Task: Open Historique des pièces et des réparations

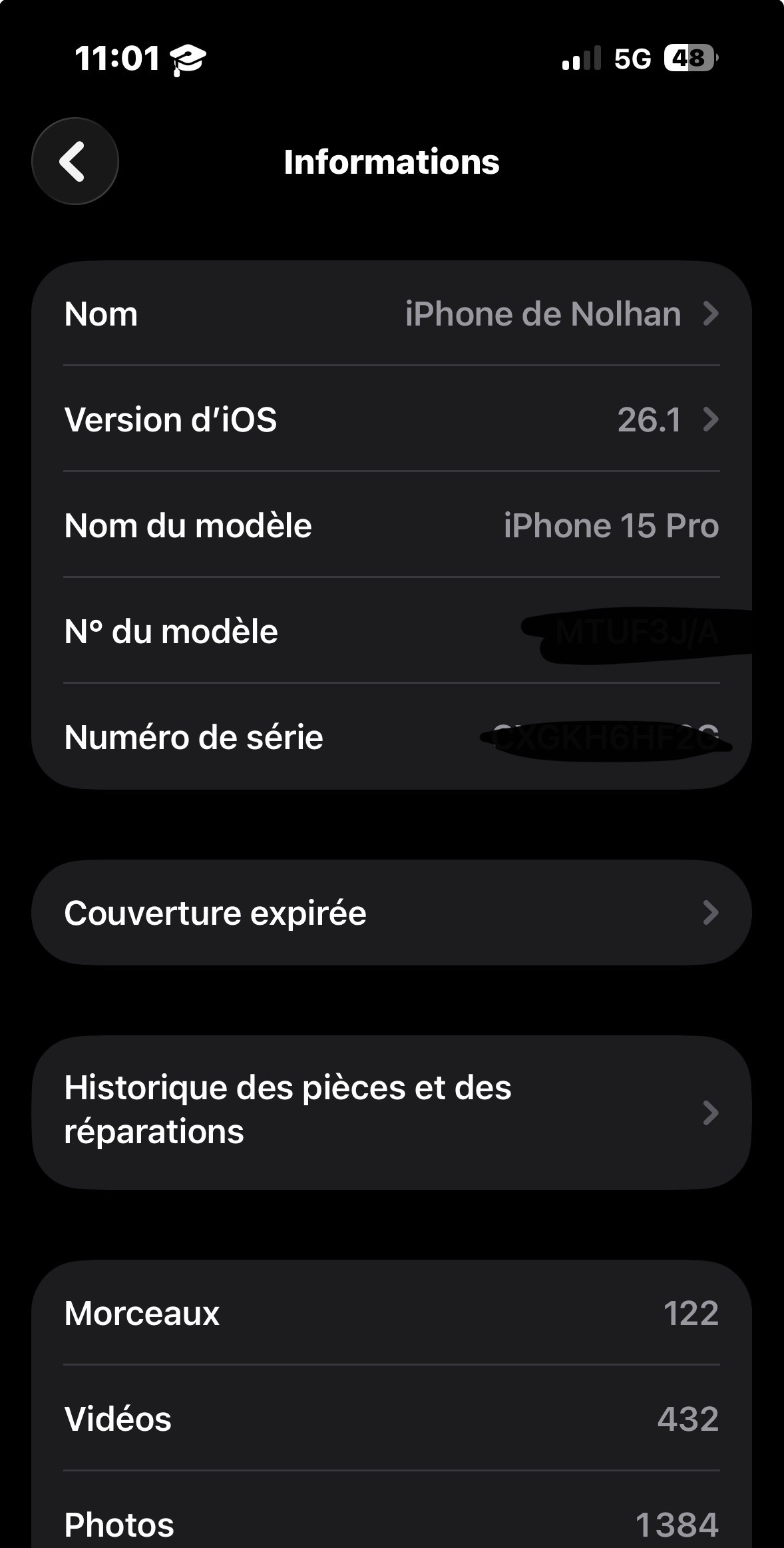Action: pos(391,1111)
